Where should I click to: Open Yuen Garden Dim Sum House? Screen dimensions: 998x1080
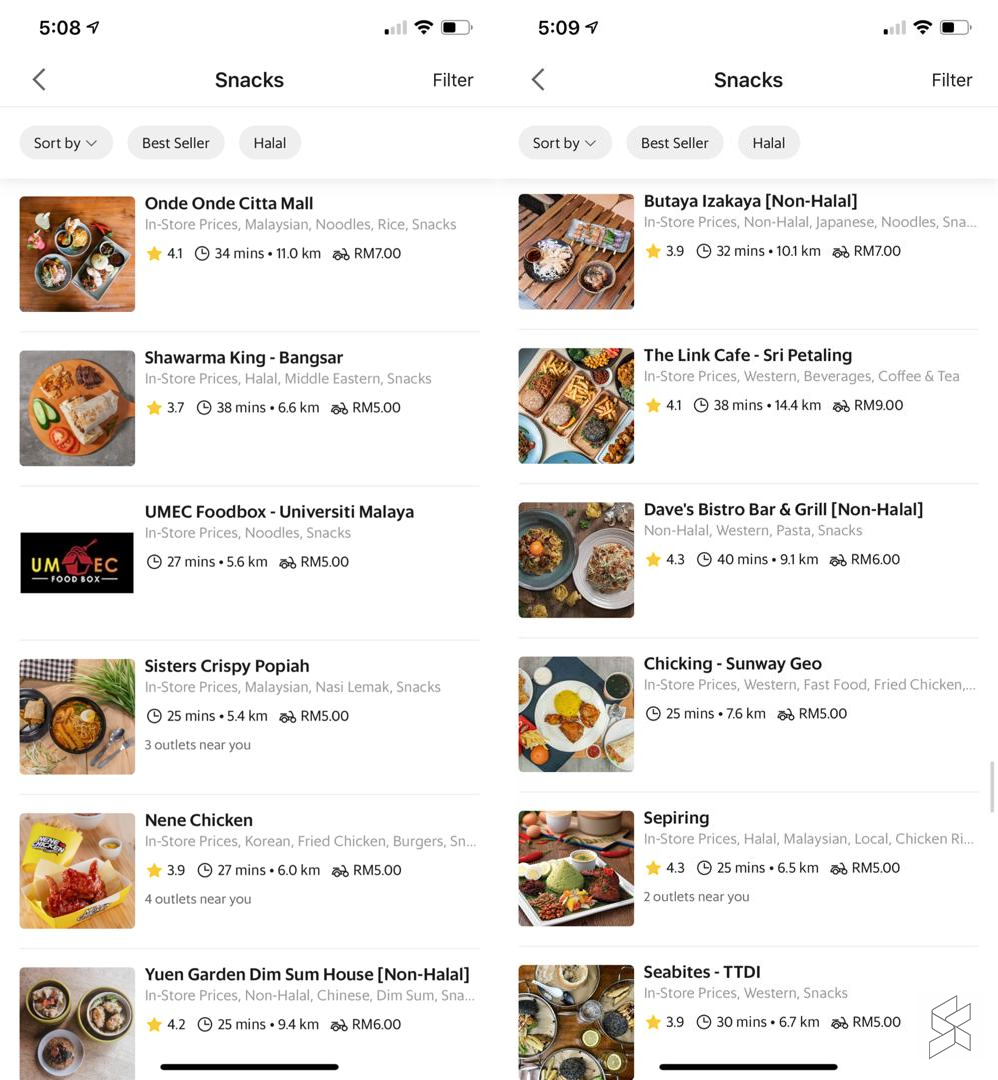(307, 974)
